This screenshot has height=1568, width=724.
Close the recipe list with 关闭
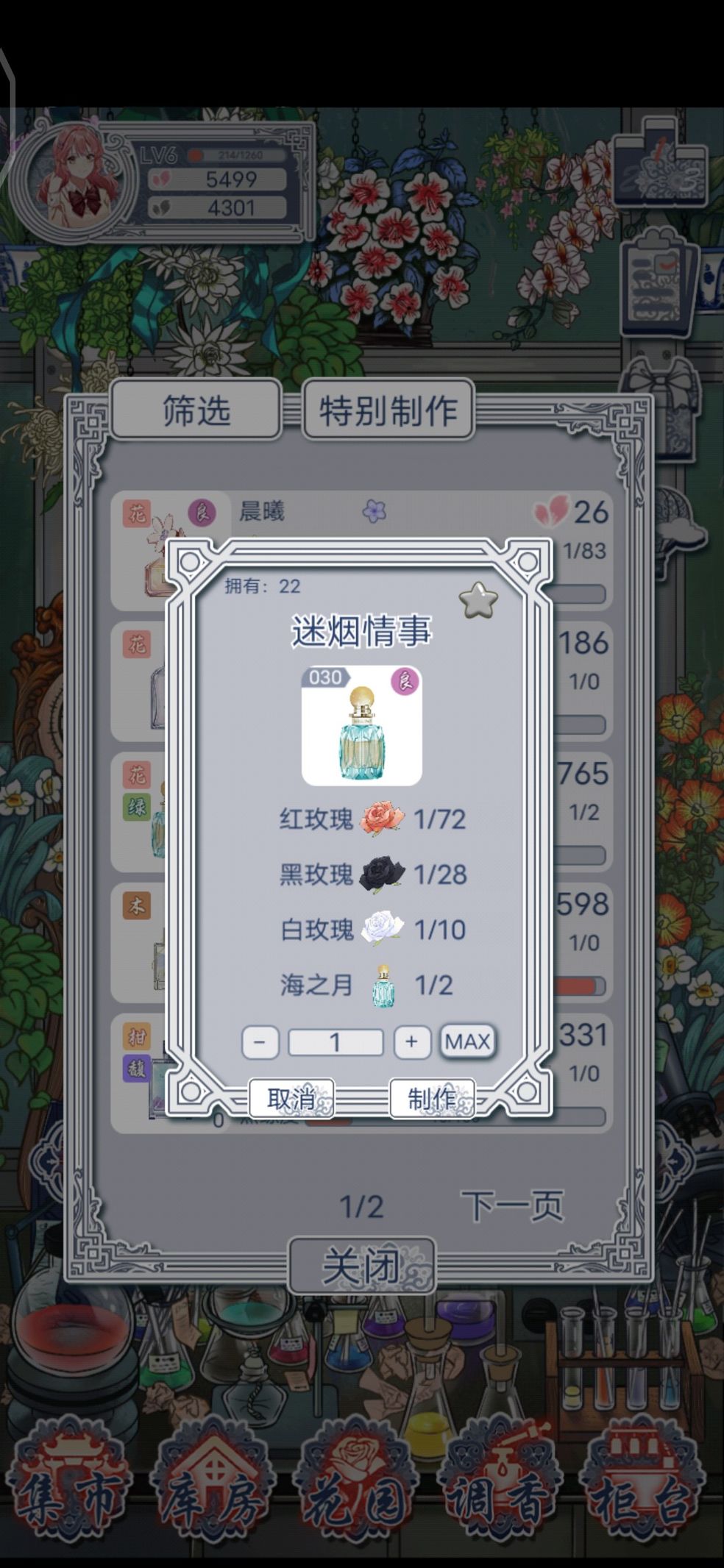click(x=361, y=1266)
